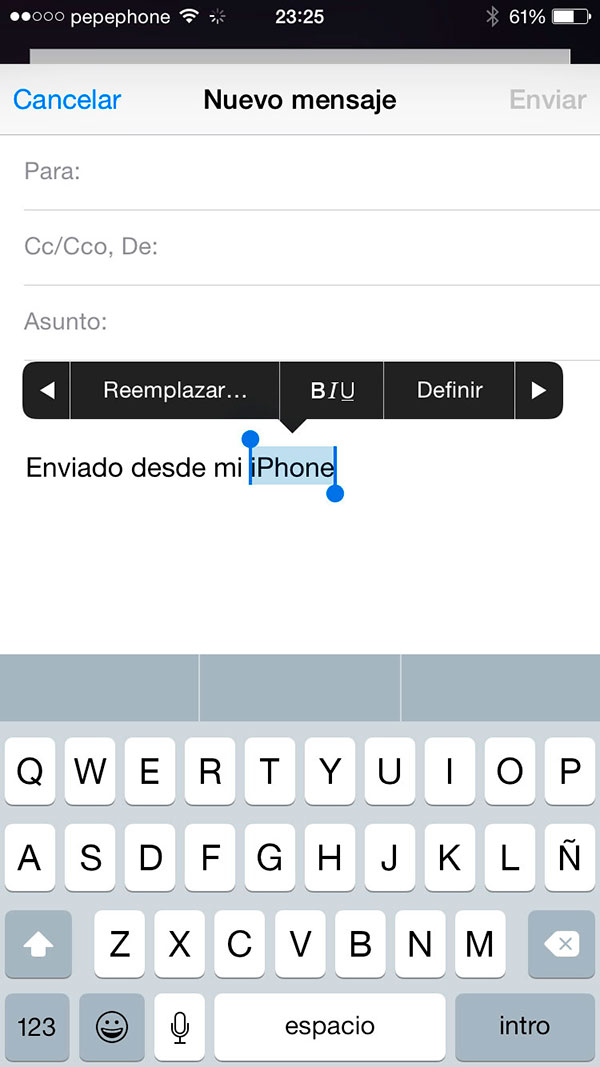600x1067 pixels.
Task: Tap Cancelar to discard the message
Action: (67, 100)
